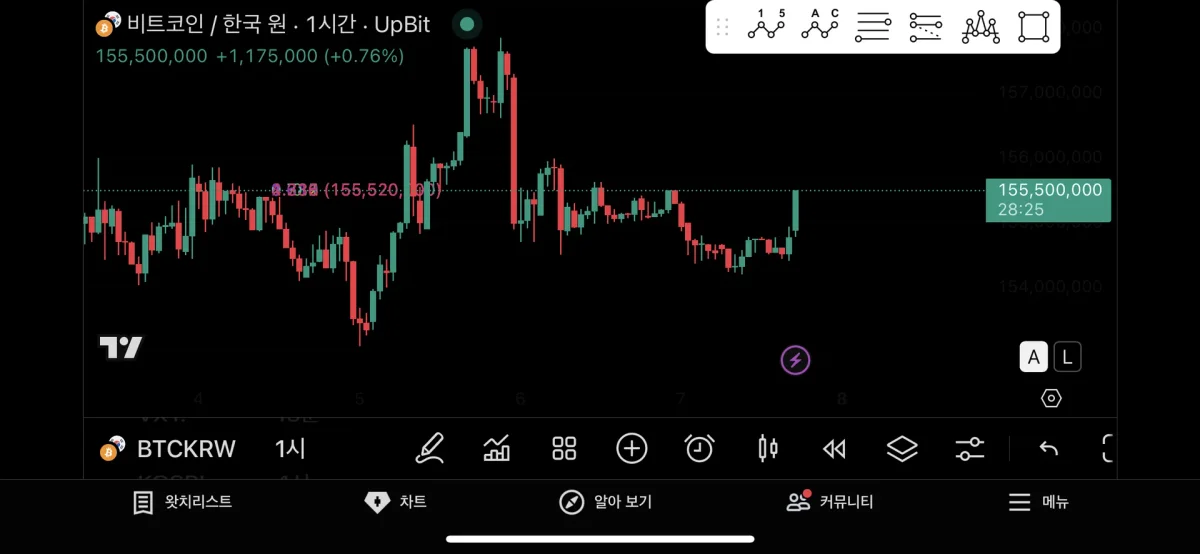Open the 메뉴 tab
1200x554 pixels.
(x=1038, y=502)
